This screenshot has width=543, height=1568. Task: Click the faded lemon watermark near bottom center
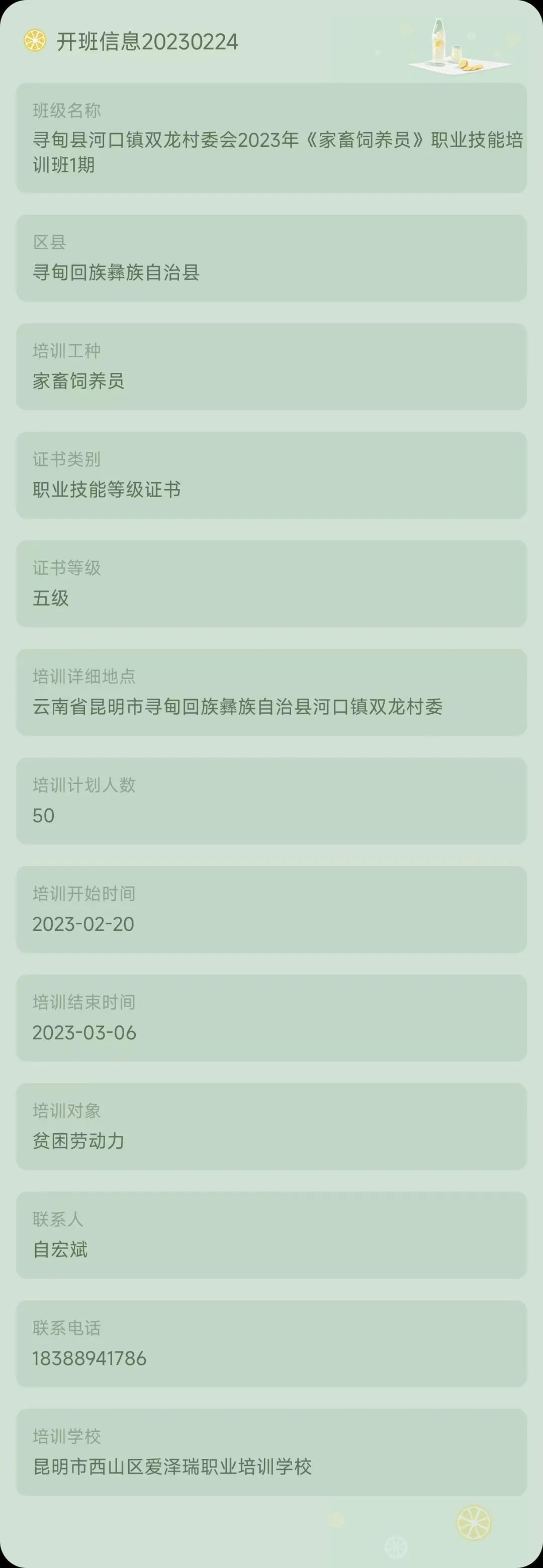coord(396,1547)
